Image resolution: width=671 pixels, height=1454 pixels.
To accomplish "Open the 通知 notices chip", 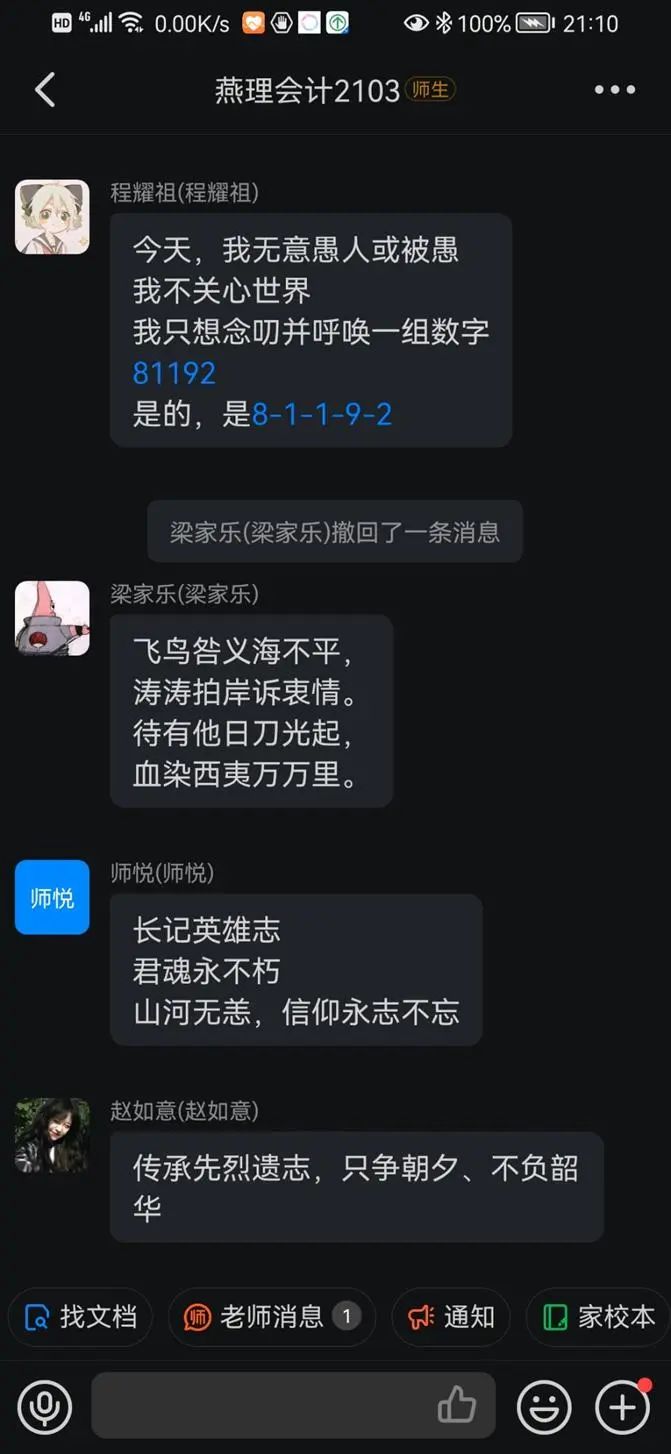I will (x=451, y=1317).
